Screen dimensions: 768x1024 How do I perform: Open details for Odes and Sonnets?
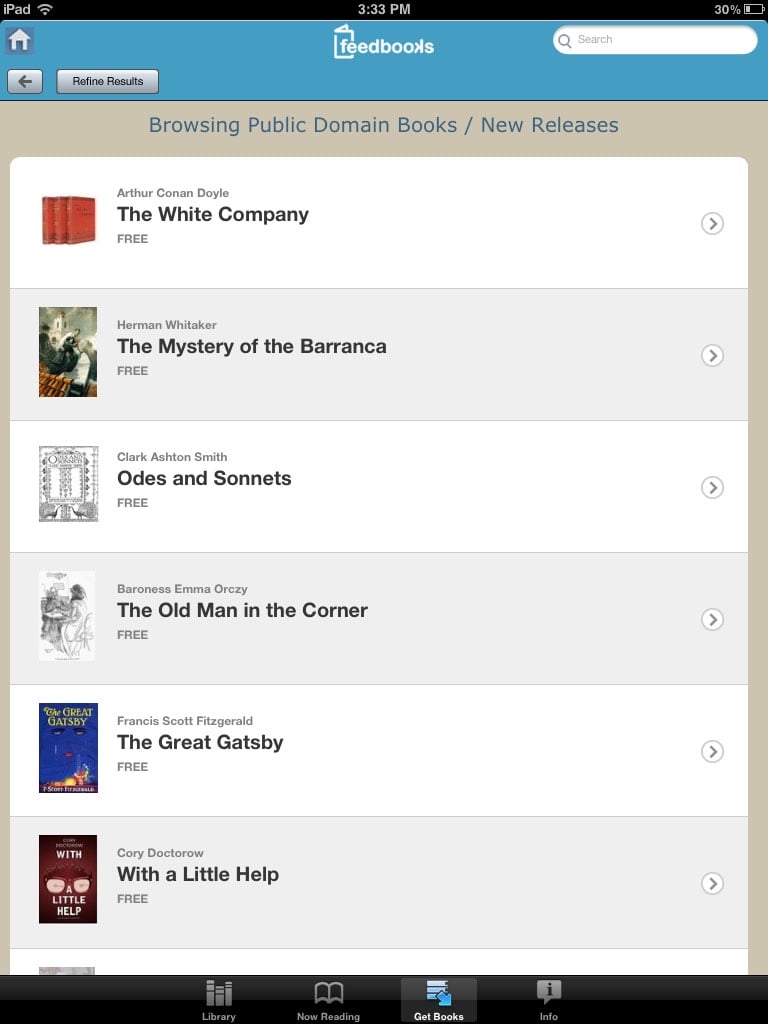(x=712, y=487)
